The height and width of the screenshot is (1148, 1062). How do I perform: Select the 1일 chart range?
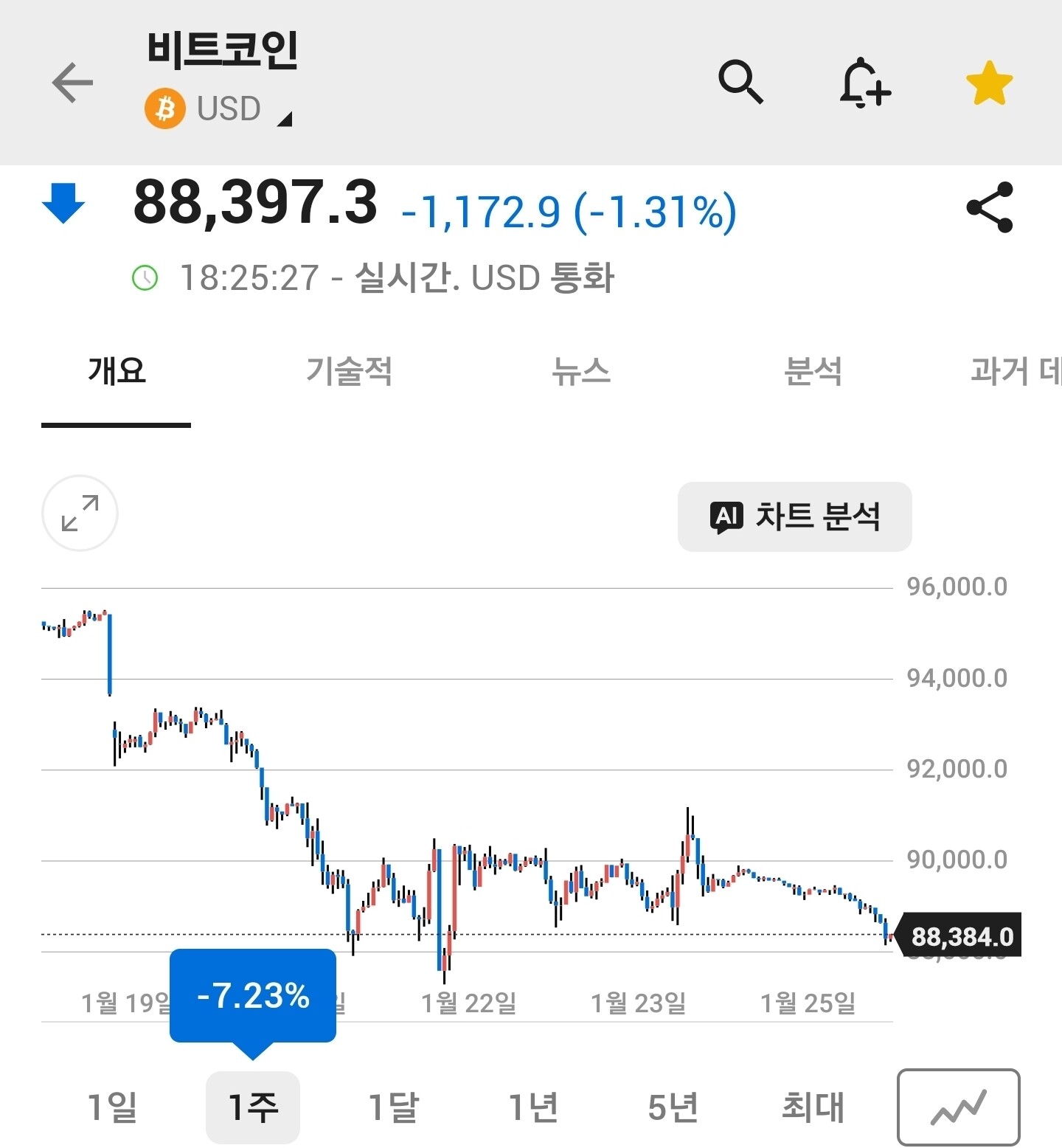[112, 1107]
